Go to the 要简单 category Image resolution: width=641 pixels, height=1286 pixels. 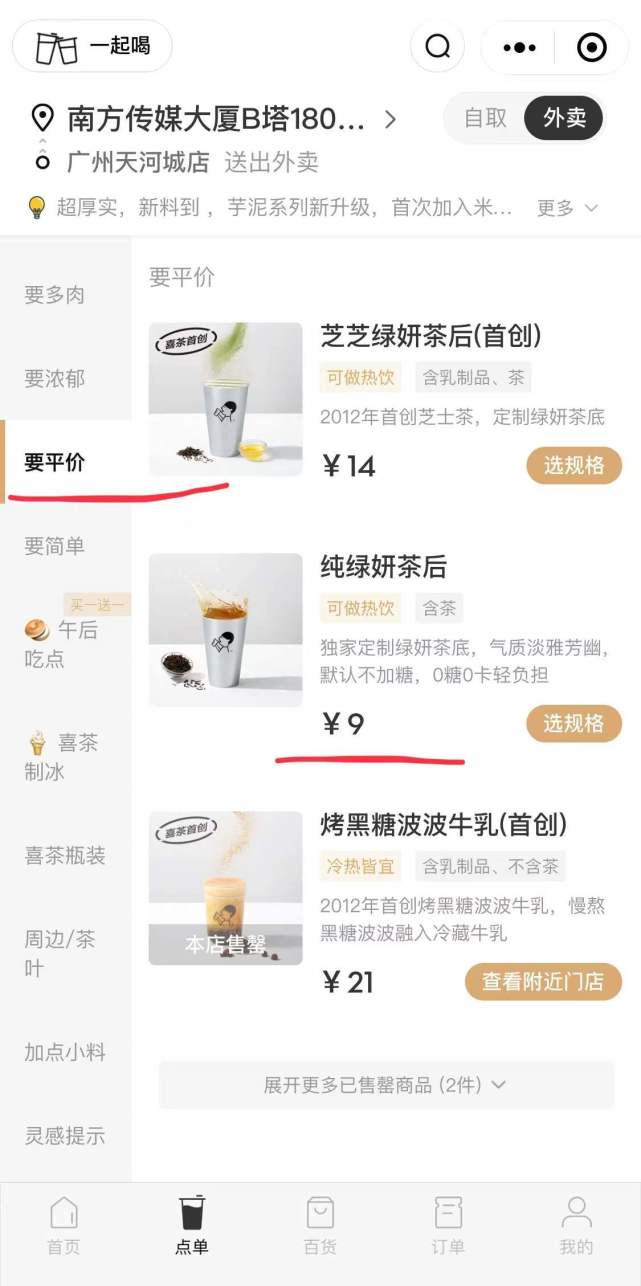click(55, 546)
